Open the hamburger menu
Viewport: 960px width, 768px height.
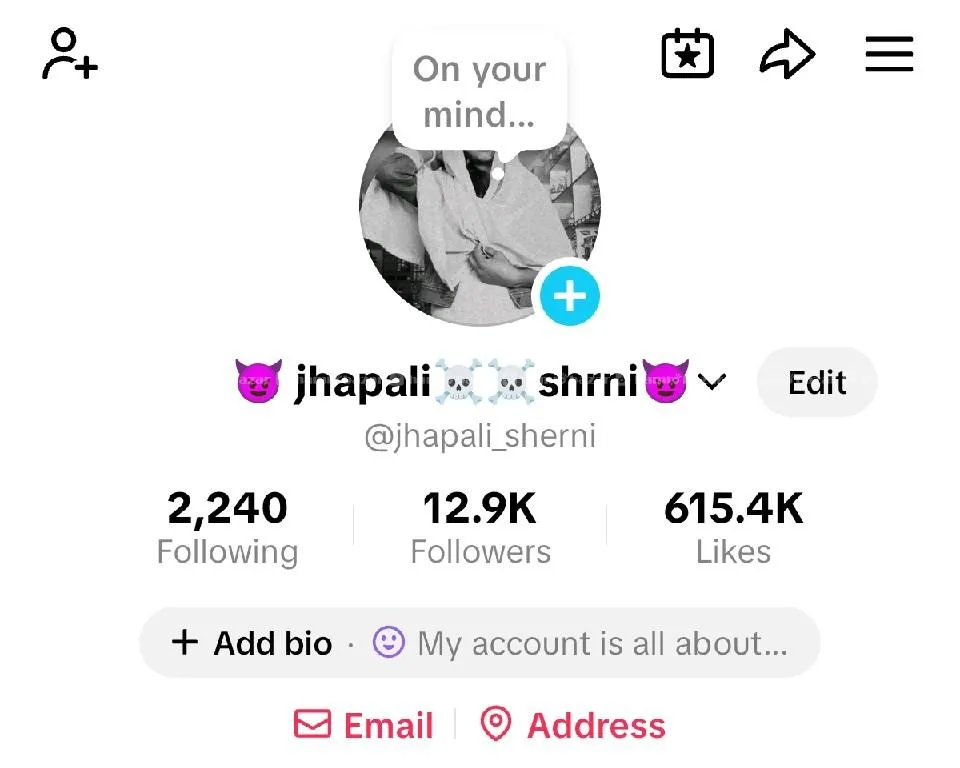coord(889,54)
